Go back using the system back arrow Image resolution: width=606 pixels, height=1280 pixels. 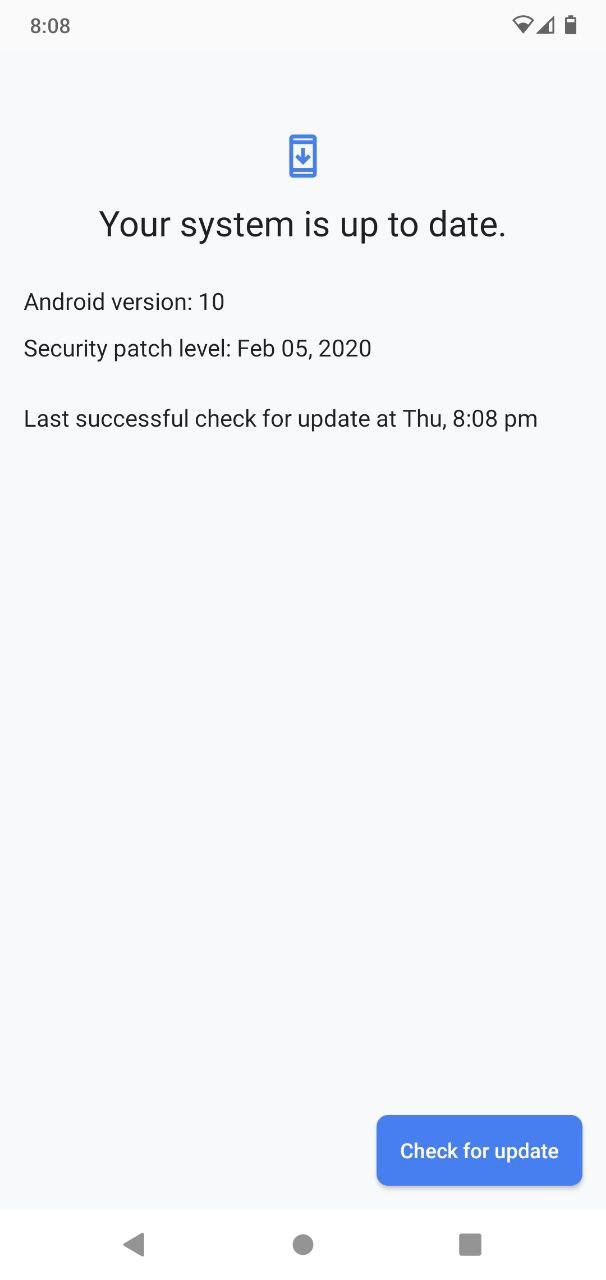(134, 1244)
